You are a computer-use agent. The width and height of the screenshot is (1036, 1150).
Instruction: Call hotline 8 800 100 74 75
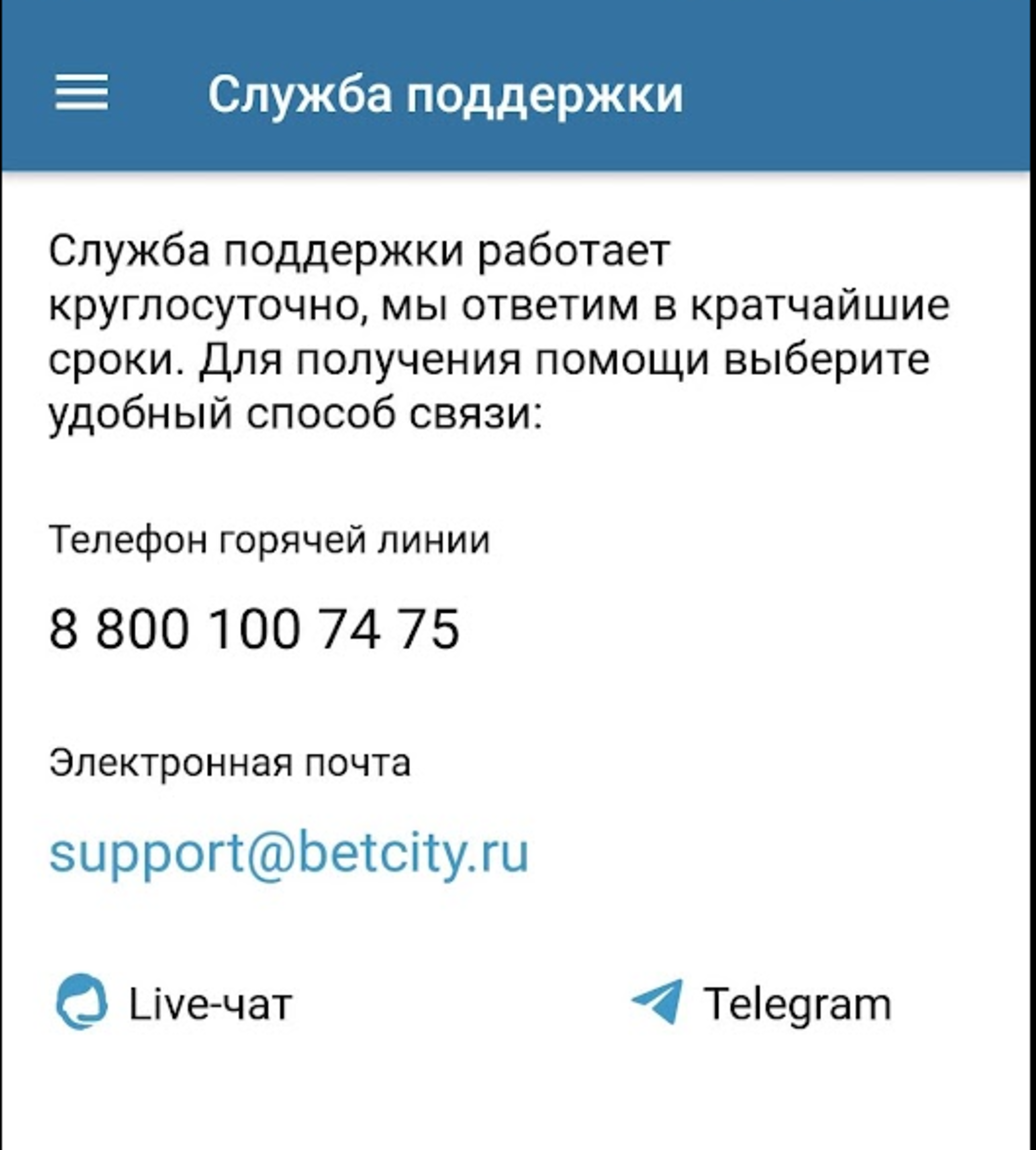[254, 629]
